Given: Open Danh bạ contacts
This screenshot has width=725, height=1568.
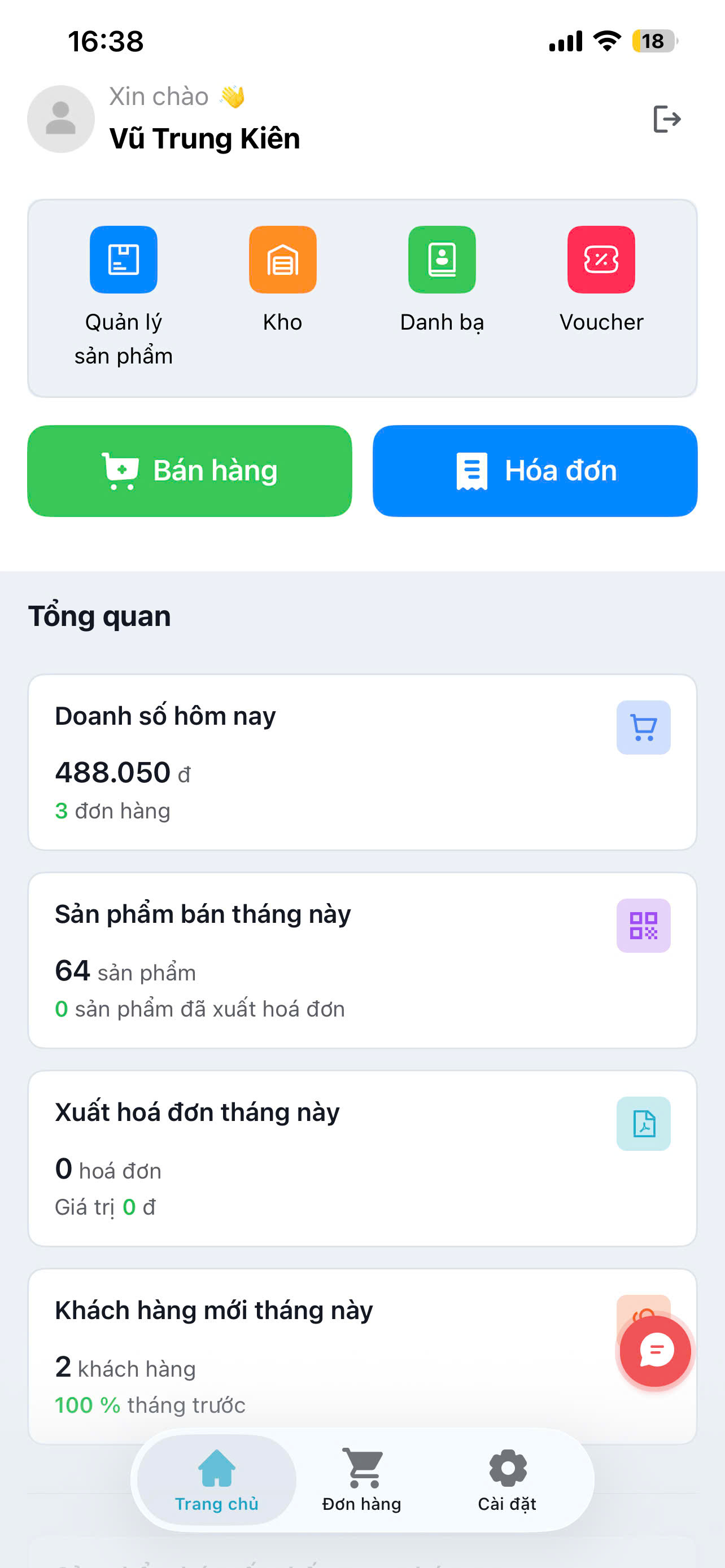Looking at the screenshot, I should (x=442, y=259).
